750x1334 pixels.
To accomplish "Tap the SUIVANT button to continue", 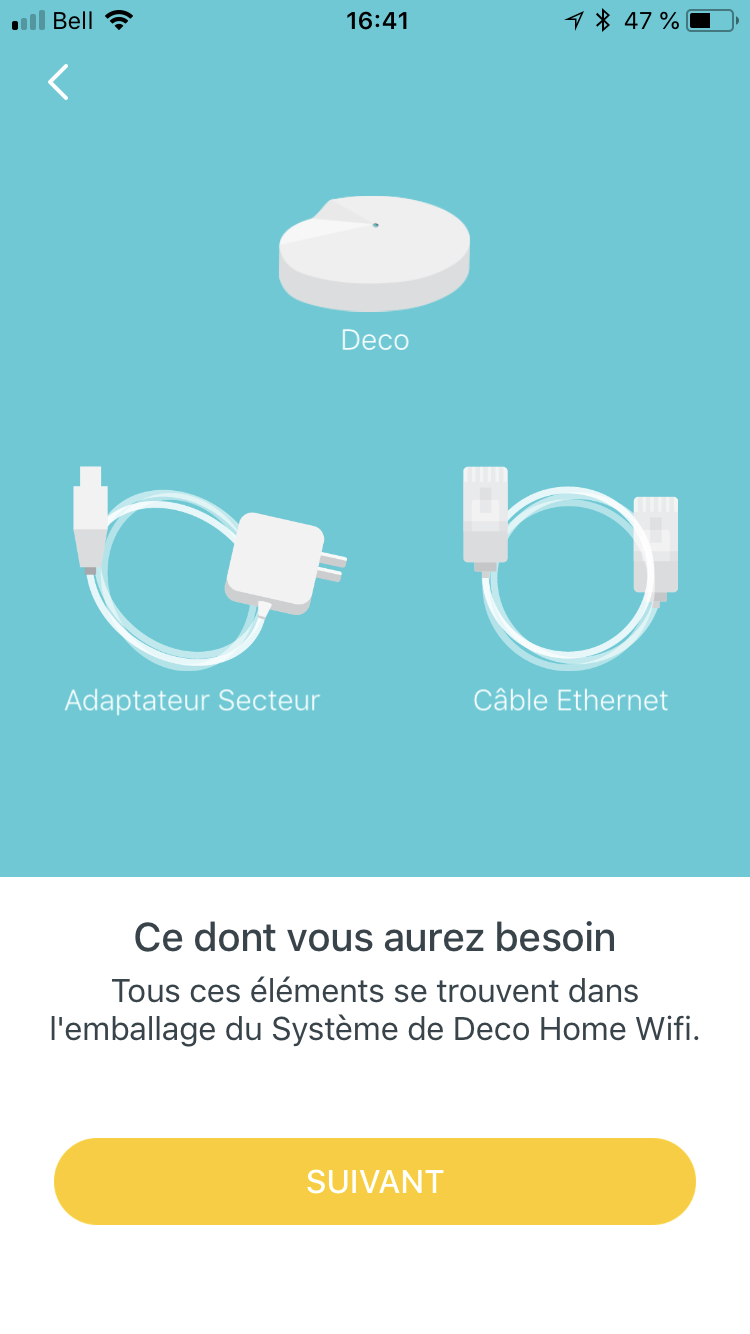I will tap(375, 1181).
